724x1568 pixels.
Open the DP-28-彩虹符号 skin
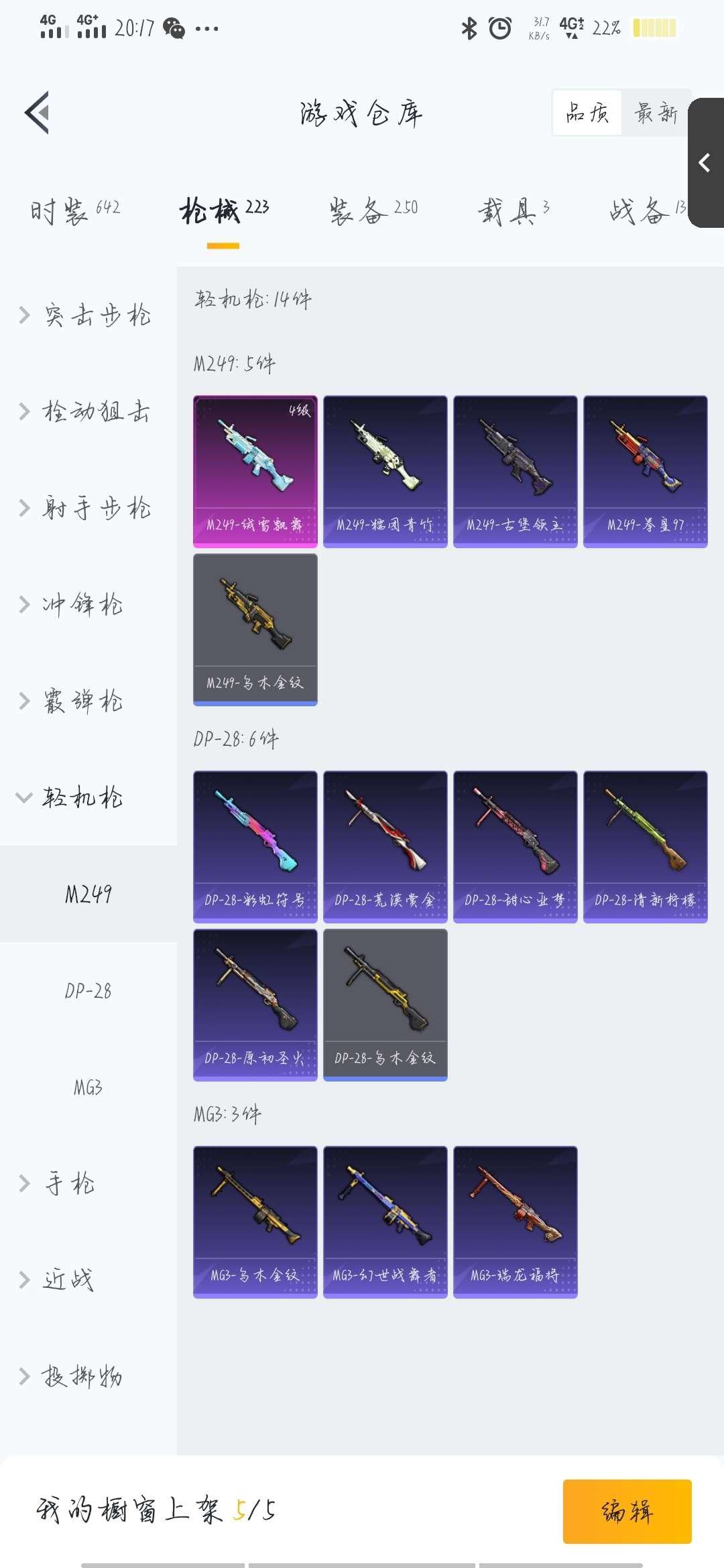255,846
